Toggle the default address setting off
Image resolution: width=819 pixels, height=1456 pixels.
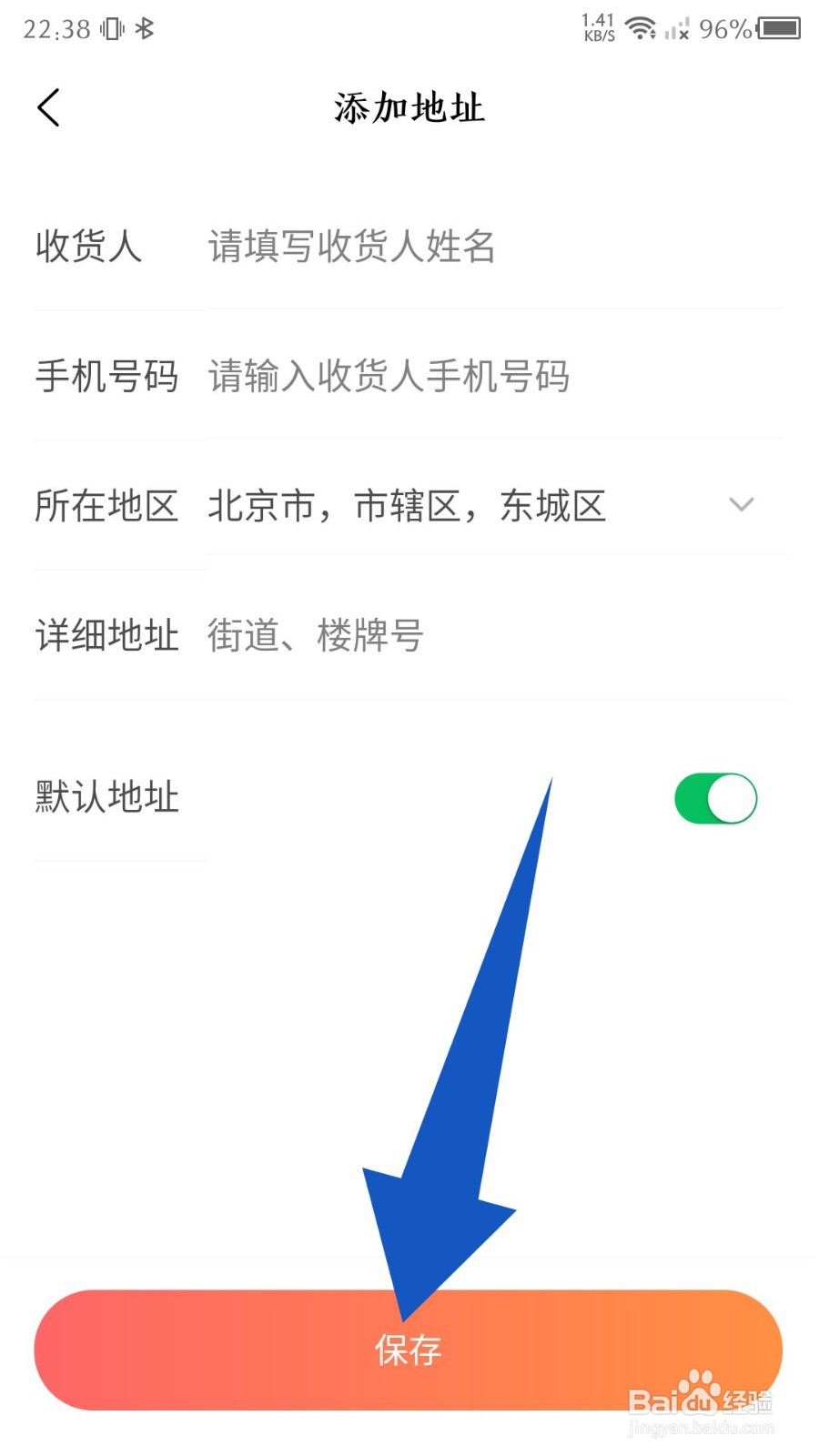716,796
